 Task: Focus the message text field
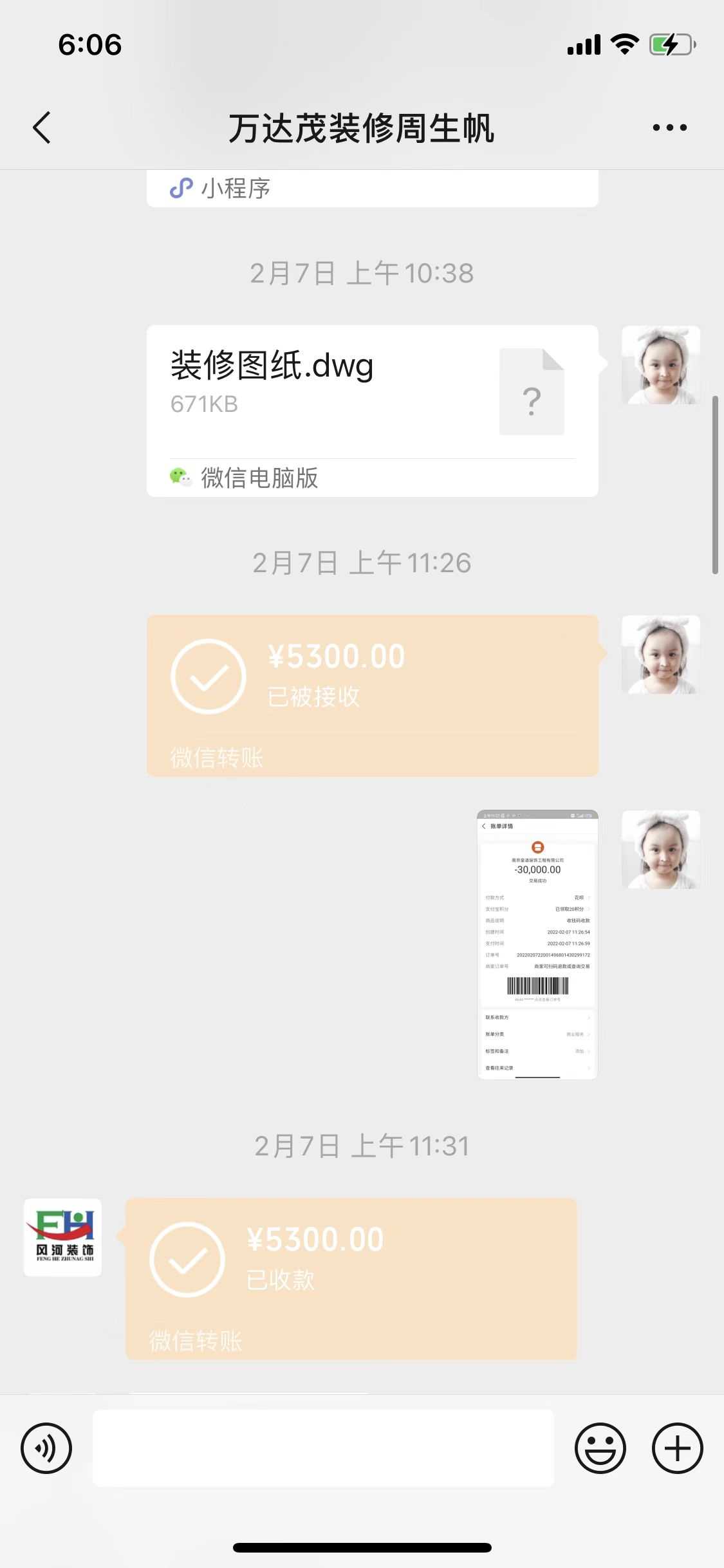(x=323, y=1448)
